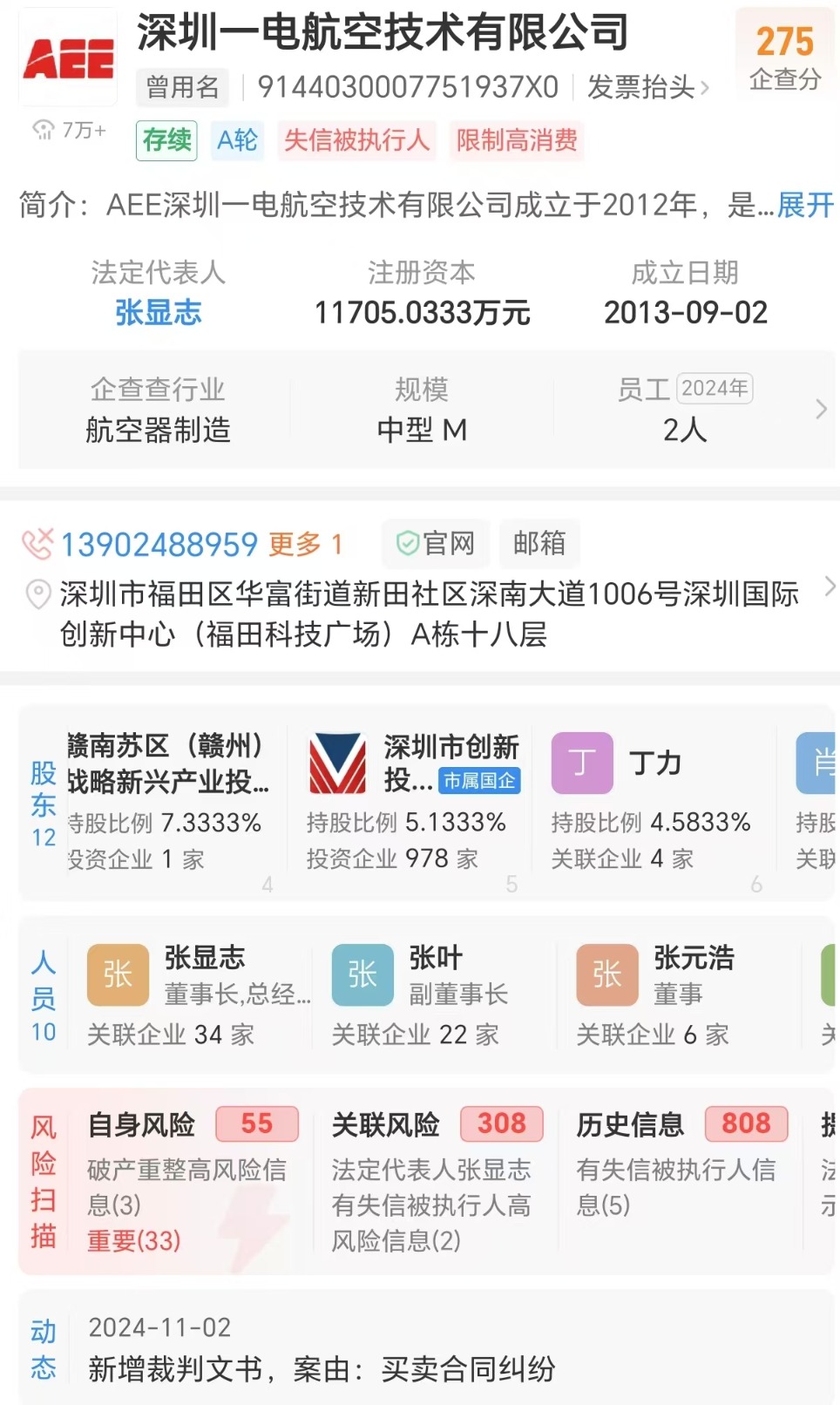This screenshot has height=1405, width=840.
Task: Open shareholder card 深圳市创新投
Action: [x=414, y=802]
